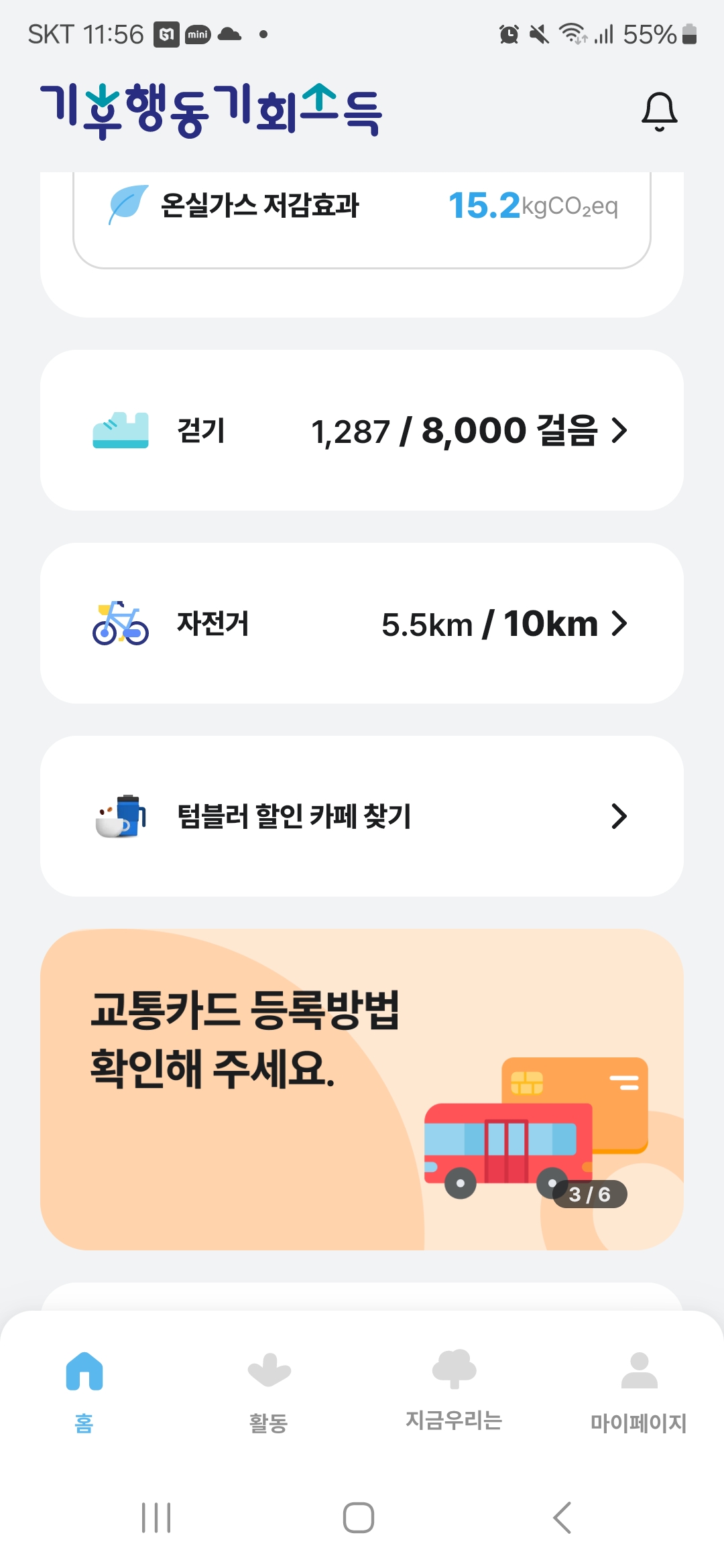Open the 교통카드 등록방법 banner
724x1568 pixels.
(x=362, y=1089)
